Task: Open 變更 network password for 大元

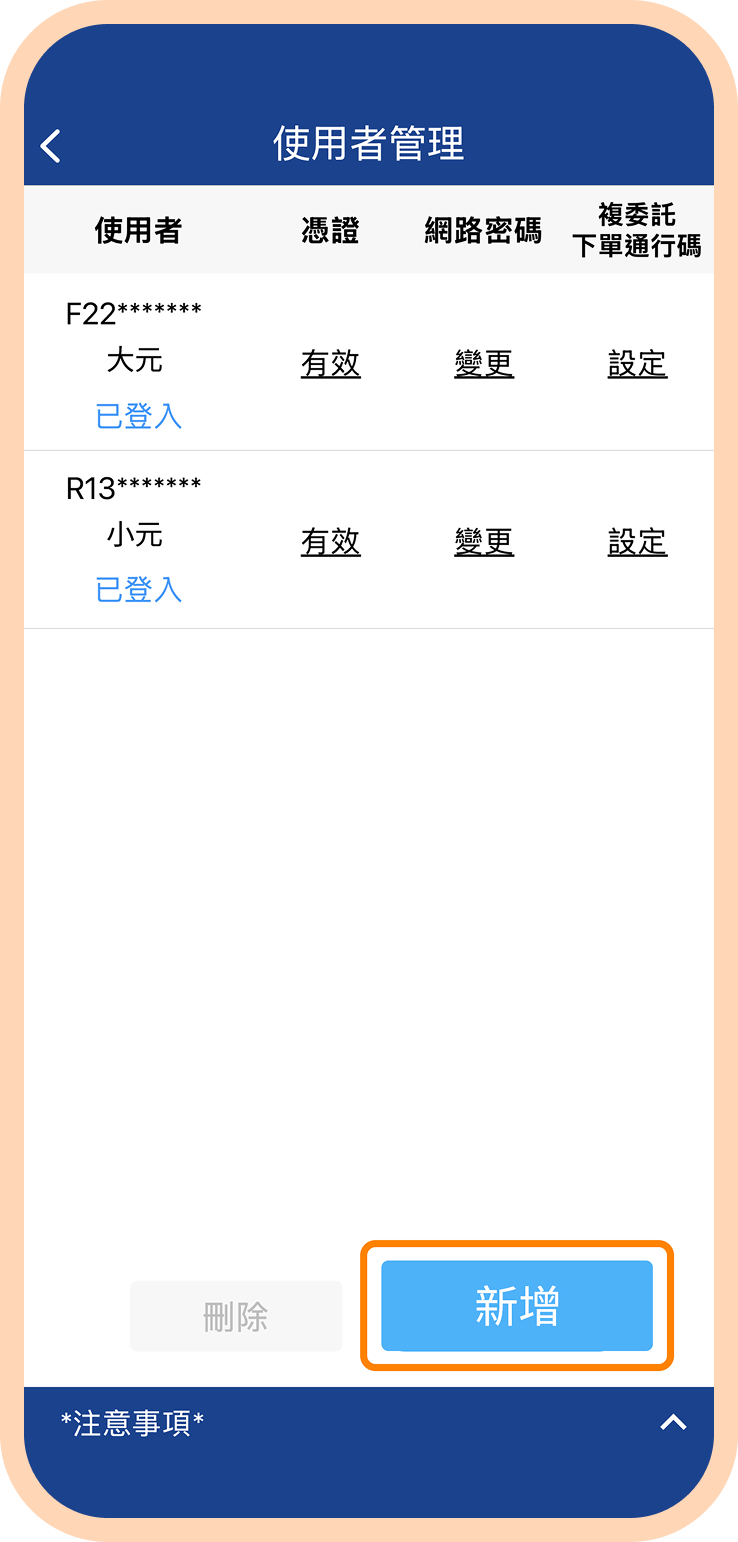Action: [484, 364]
